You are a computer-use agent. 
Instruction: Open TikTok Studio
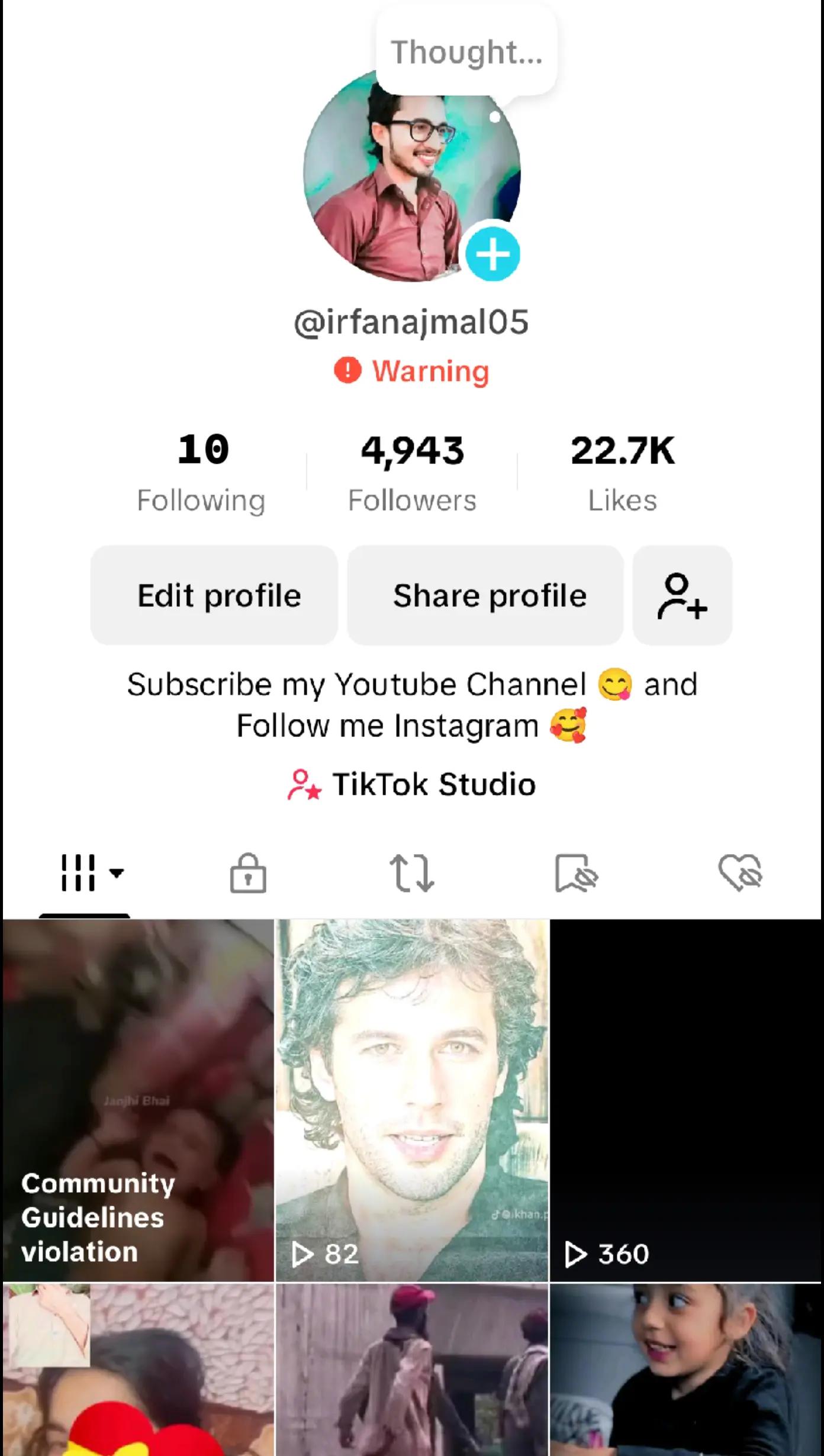[x=412, y=784]
